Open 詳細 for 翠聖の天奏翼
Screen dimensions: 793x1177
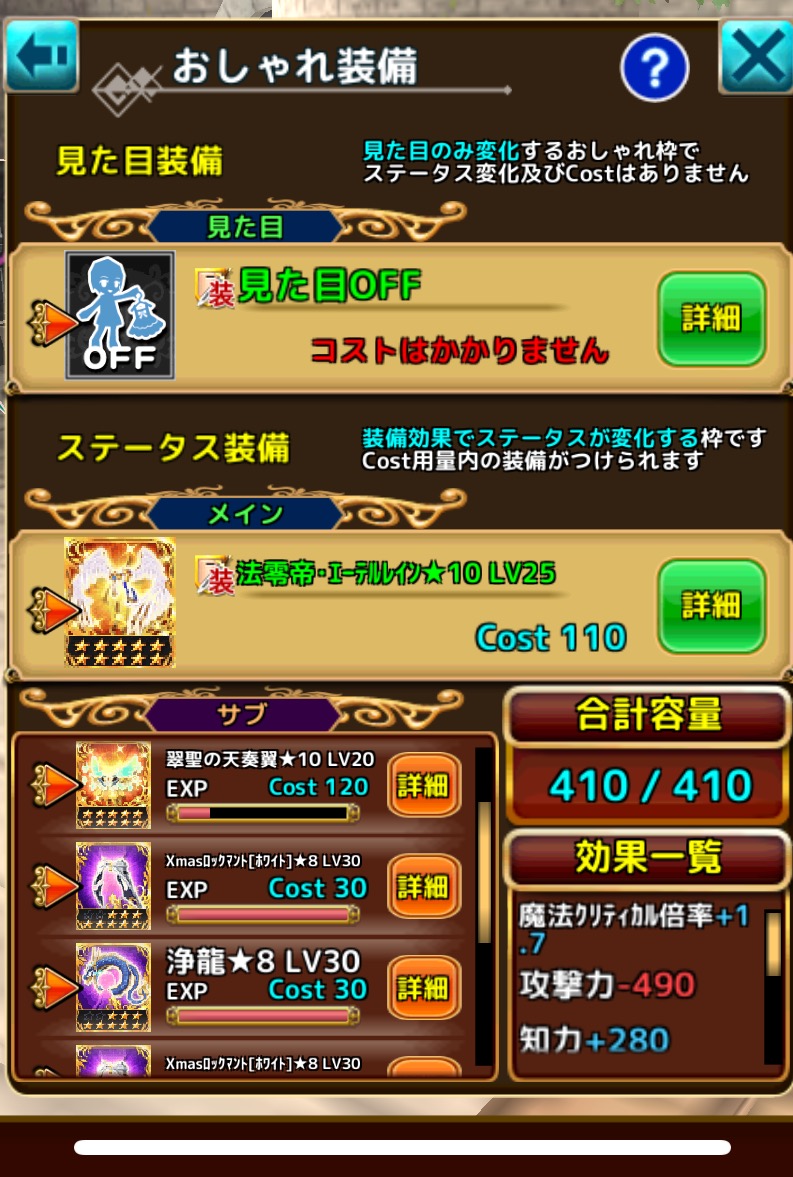[x=423, y=786]
